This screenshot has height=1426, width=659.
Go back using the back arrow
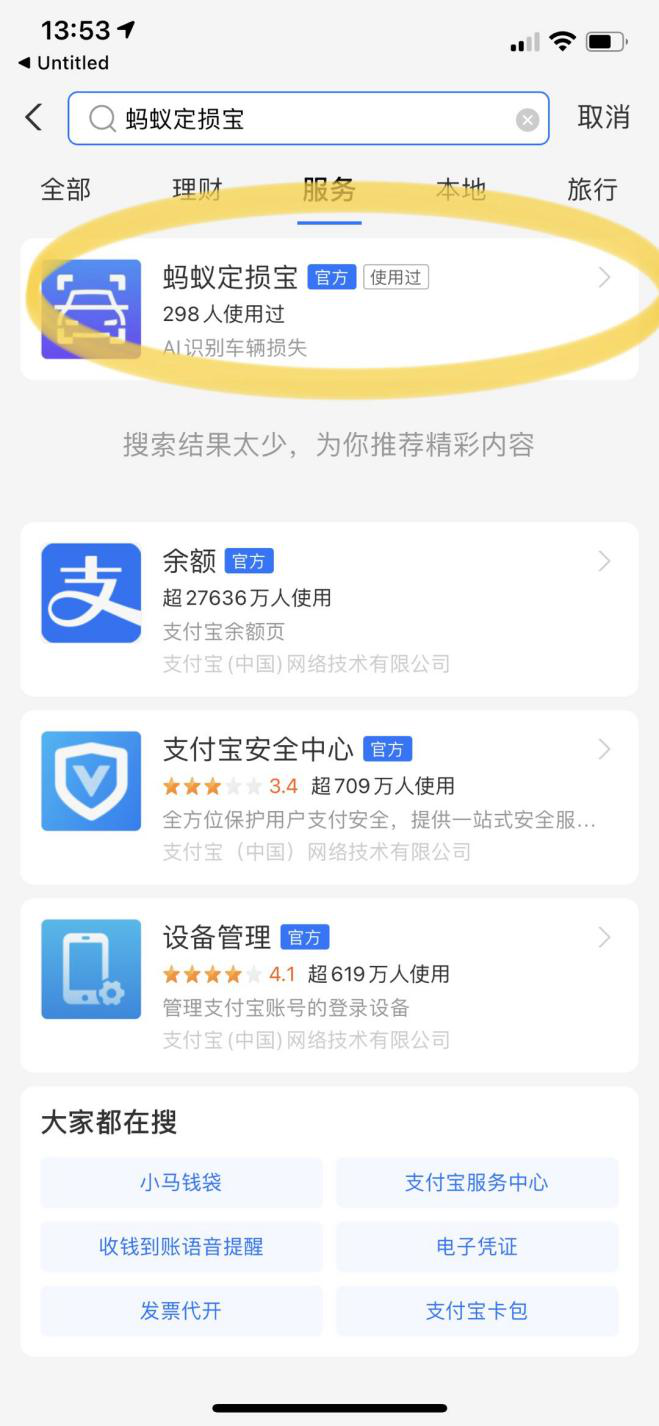point(34,118)
